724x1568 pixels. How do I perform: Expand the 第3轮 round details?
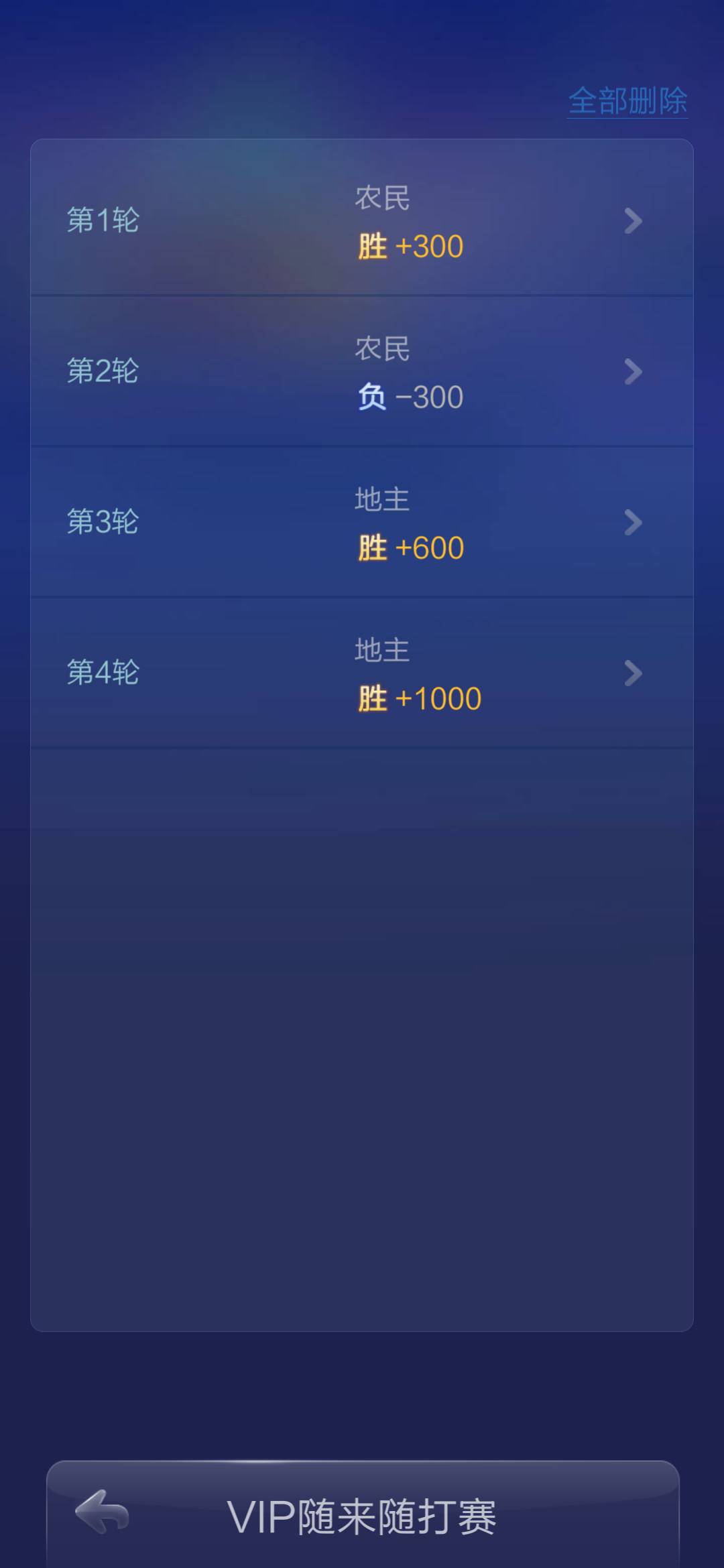pyautogui.click(x=362, y=523)
